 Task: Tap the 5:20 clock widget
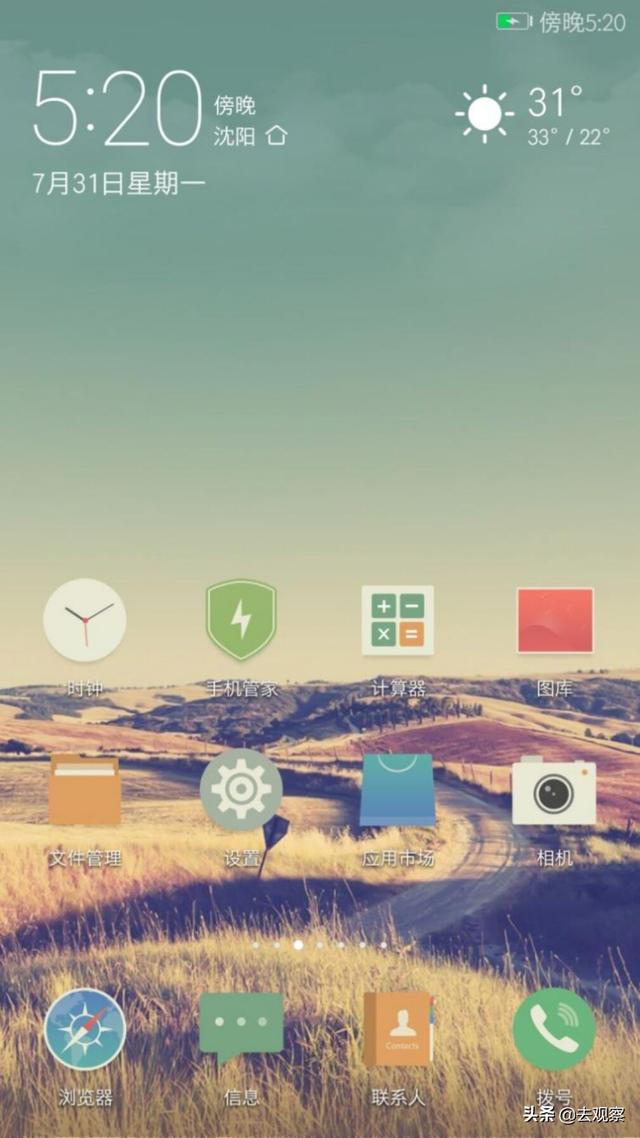(x=118, y=109)
